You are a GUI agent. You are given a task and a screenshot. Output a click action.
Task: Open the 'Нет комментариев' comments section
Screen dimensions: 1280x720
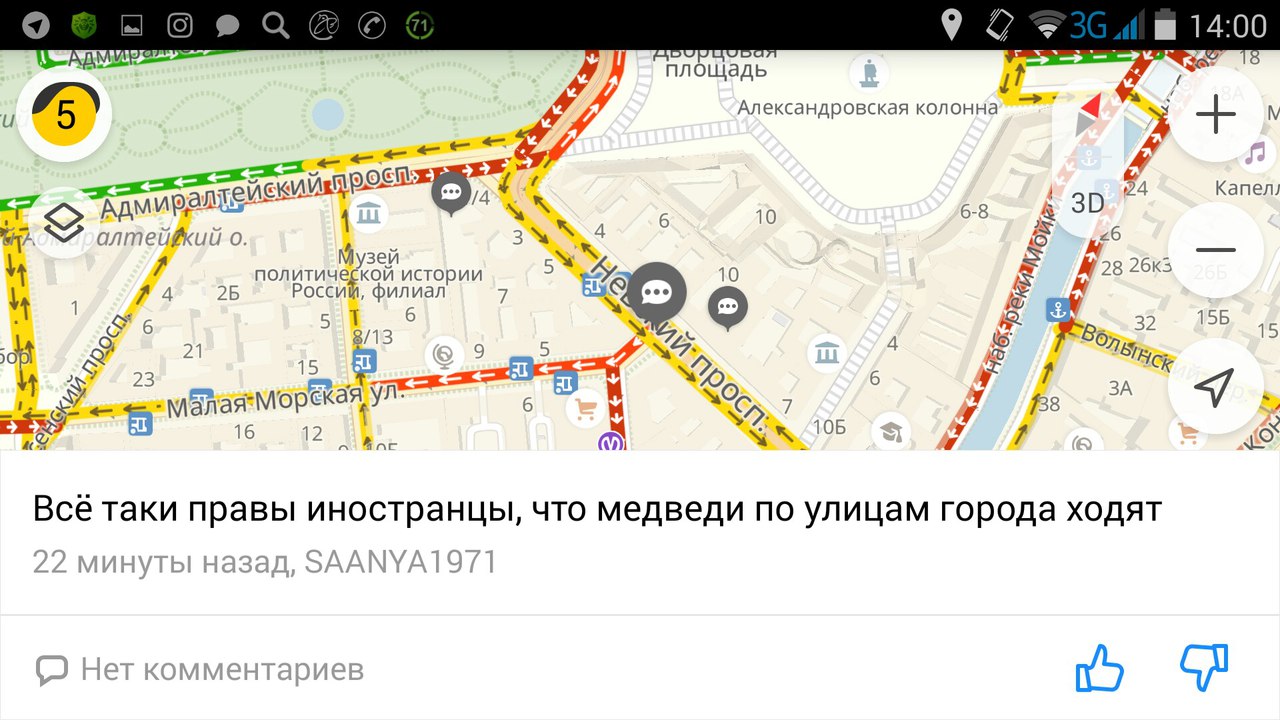click(200, 669)
